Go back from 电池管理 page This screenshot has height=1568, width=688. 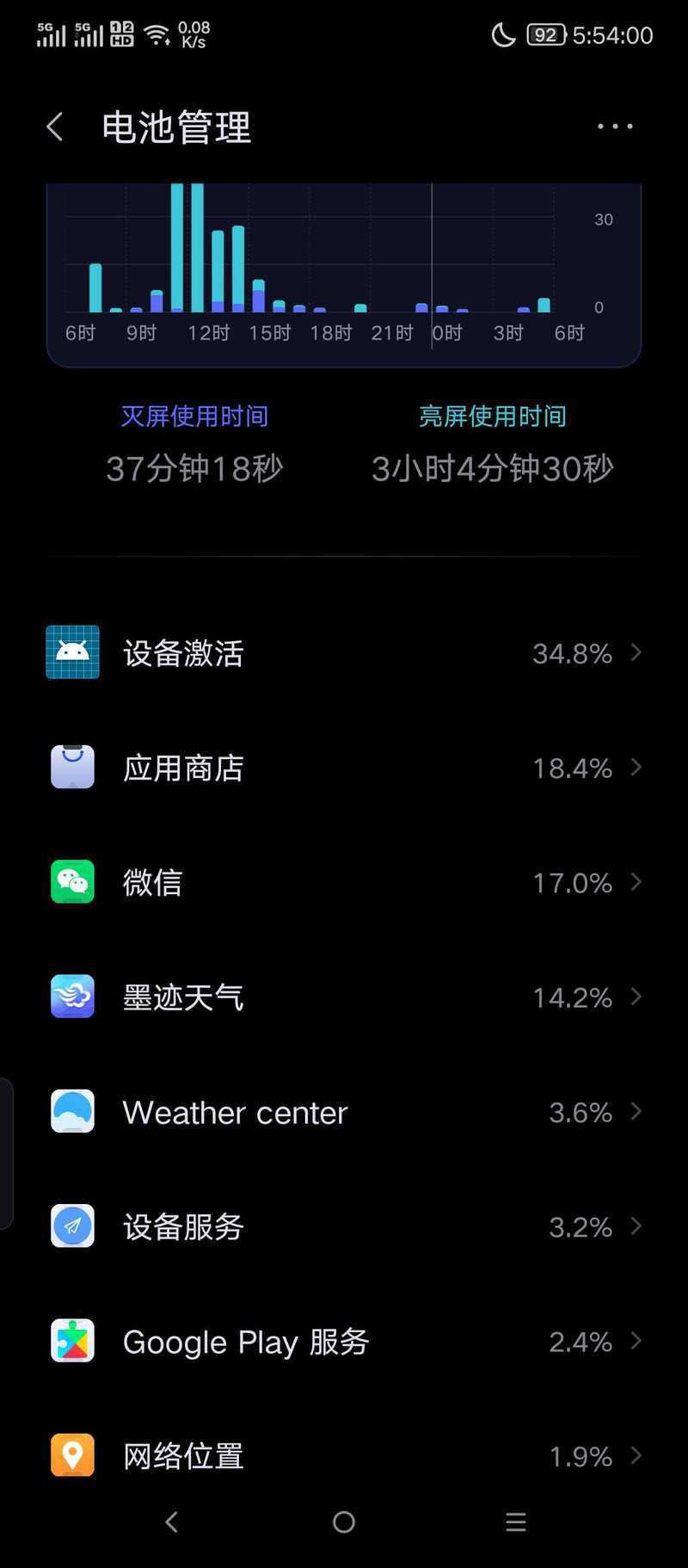[55, 127]
